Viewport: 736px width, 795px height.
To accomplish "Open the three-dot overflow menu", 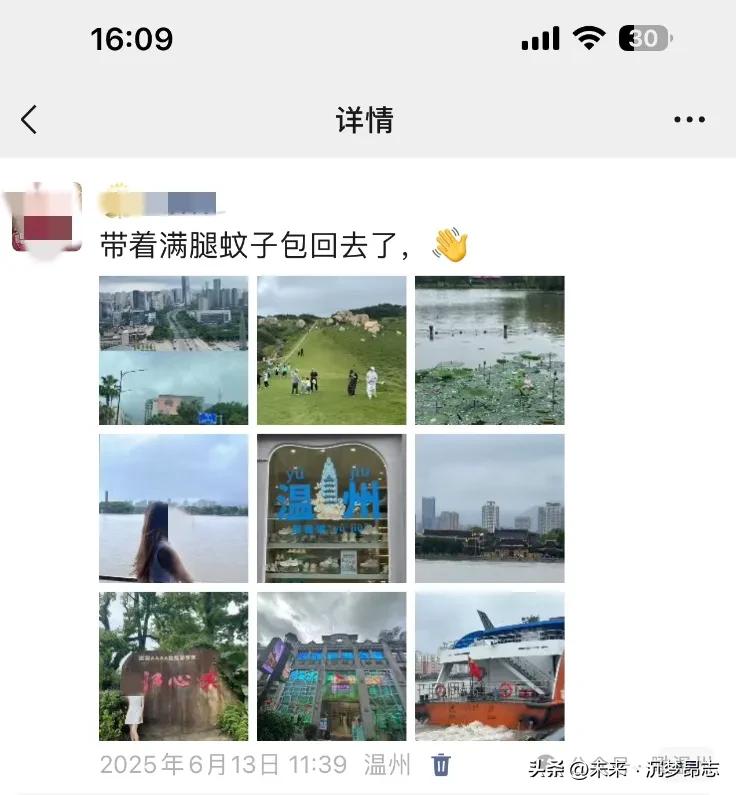I will [689, 120].
